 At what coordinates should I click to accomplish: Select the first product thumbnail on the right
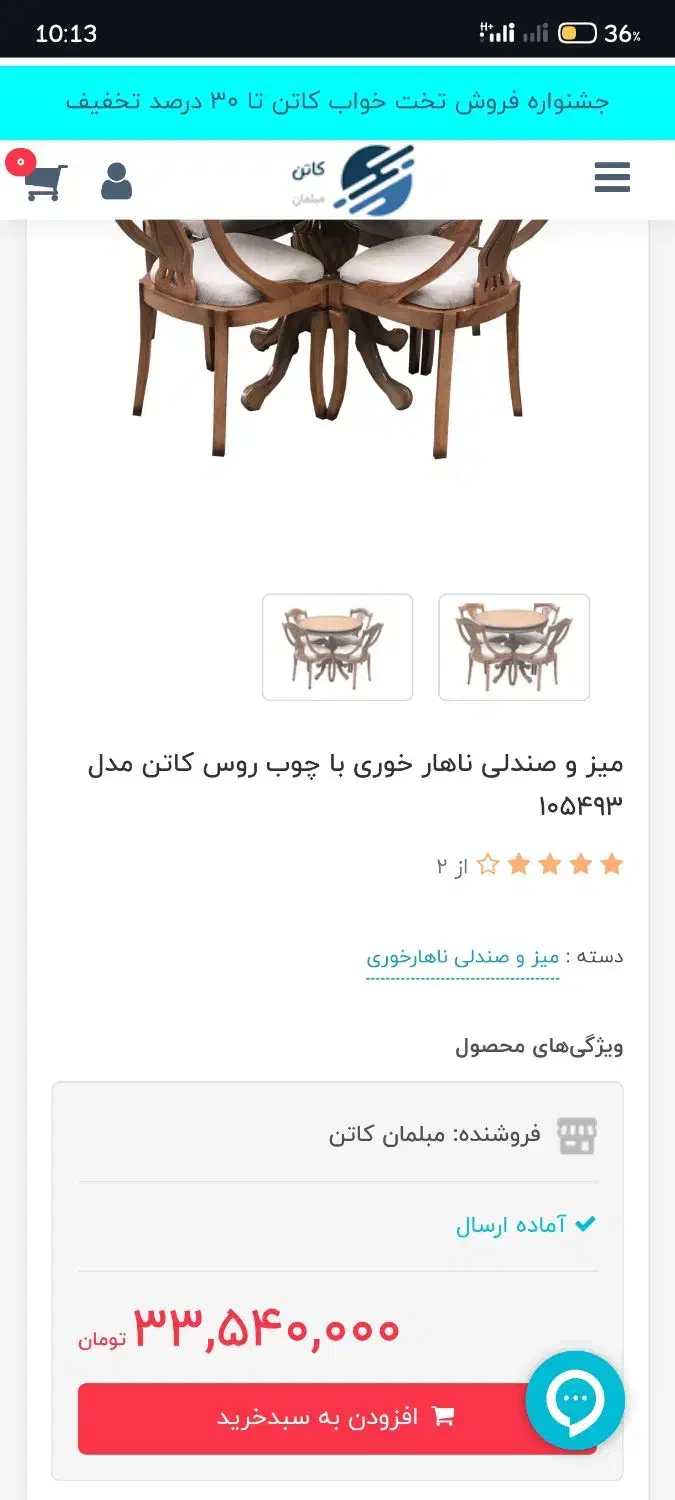pyautogui.click(x=514, y=647)
